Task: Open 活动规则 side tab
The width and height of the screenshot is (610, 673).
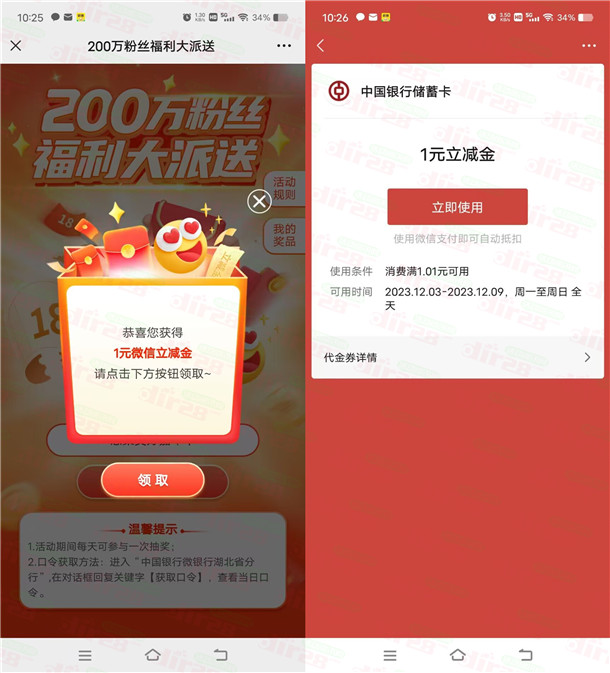Action: [x=284, y=187]
